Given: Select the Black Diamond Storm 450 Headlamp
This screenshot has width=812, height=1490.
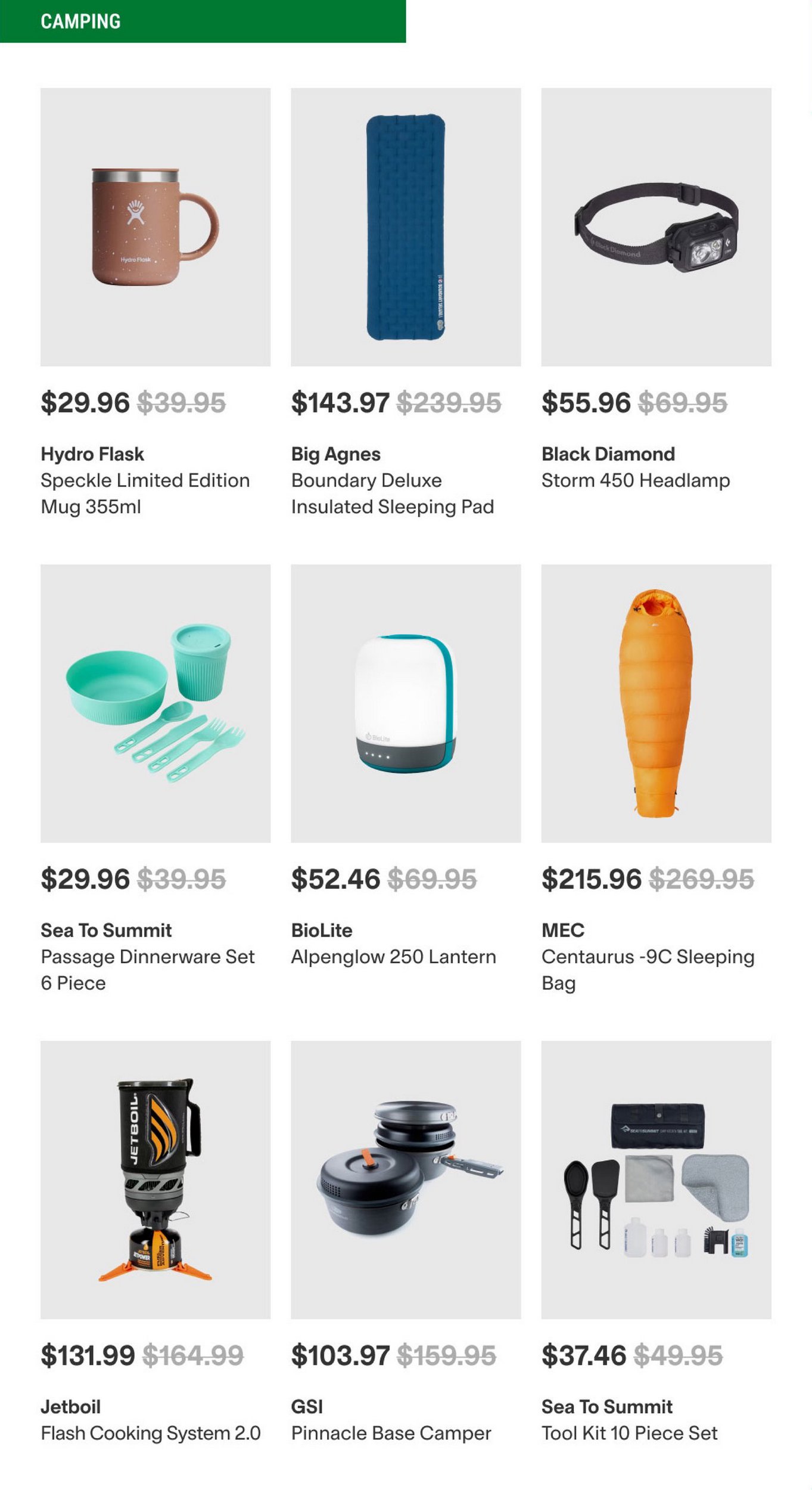Looking at the screenshot, I should point(655,227).
